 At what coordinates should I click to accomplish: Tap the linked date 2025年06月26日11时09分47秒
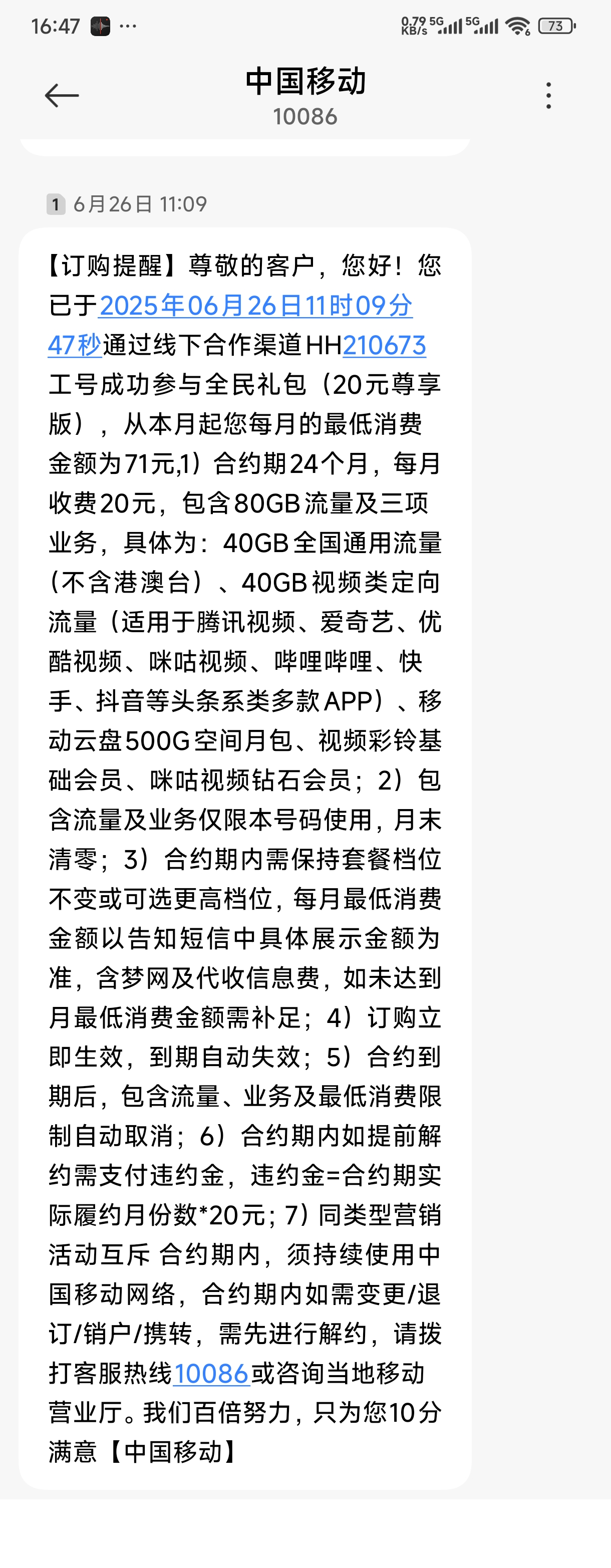click(x=255, y=306)
